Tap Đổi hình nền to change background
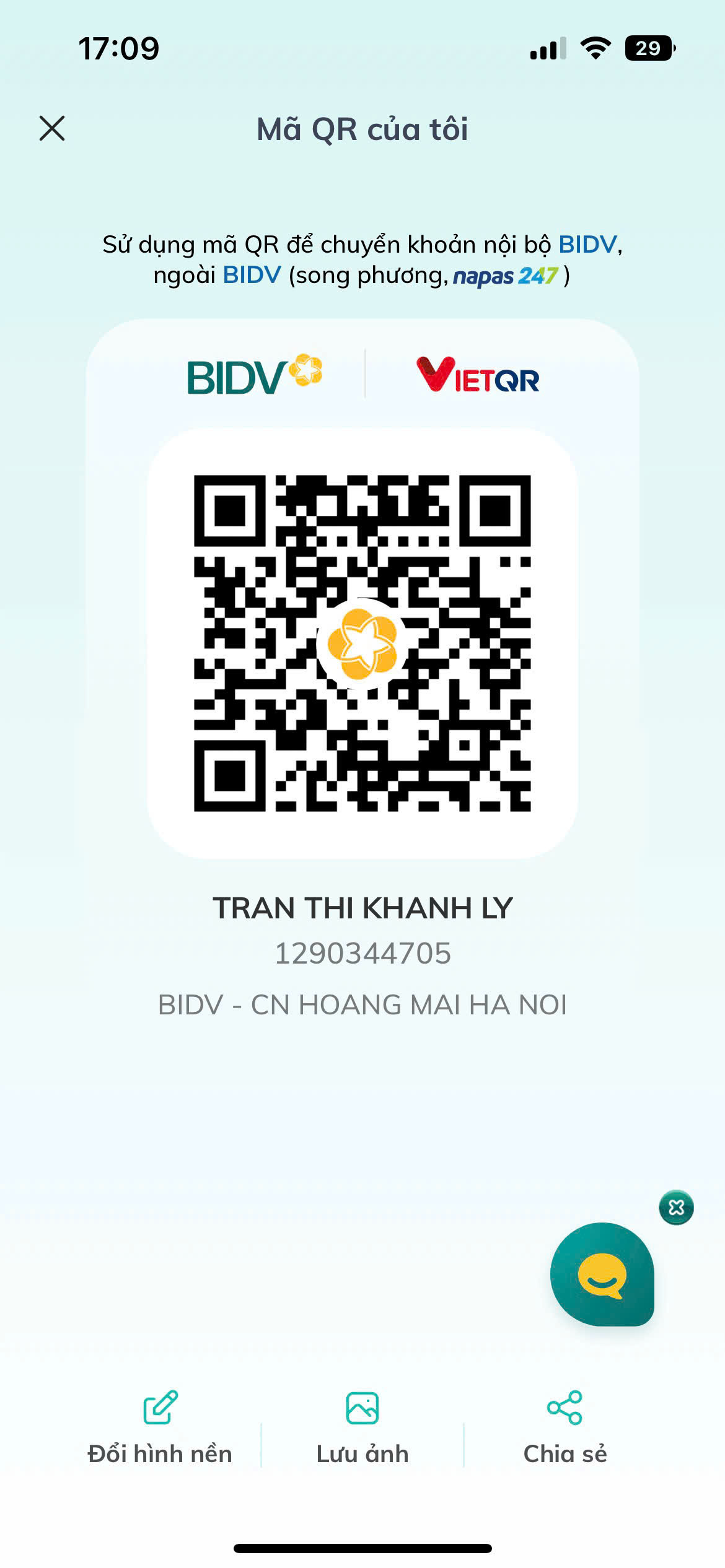The image size is (725, 1568). (x=160, y=1428)
